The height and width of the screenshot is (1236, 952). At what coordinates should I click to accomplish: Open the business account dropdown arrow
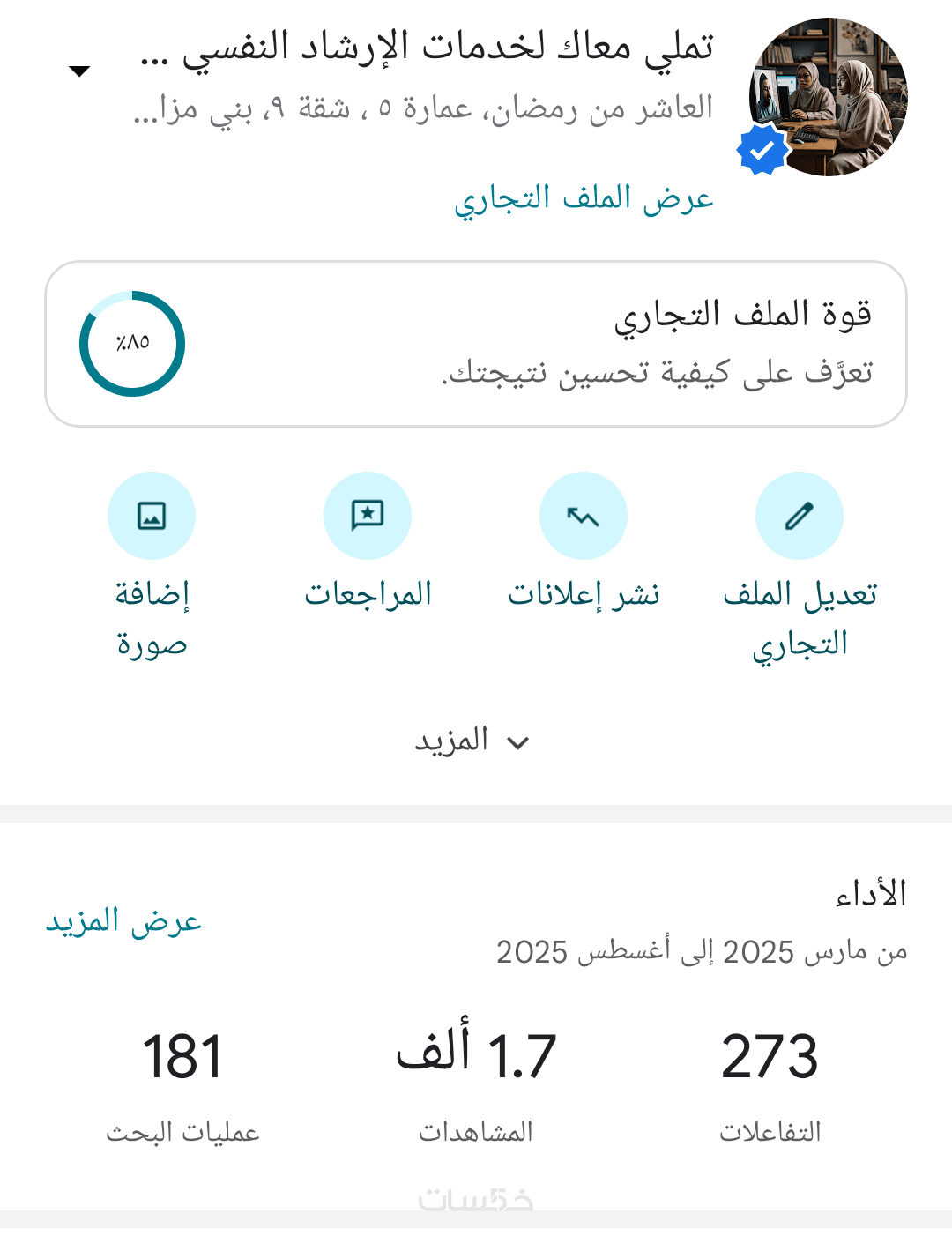coord(79,71)
